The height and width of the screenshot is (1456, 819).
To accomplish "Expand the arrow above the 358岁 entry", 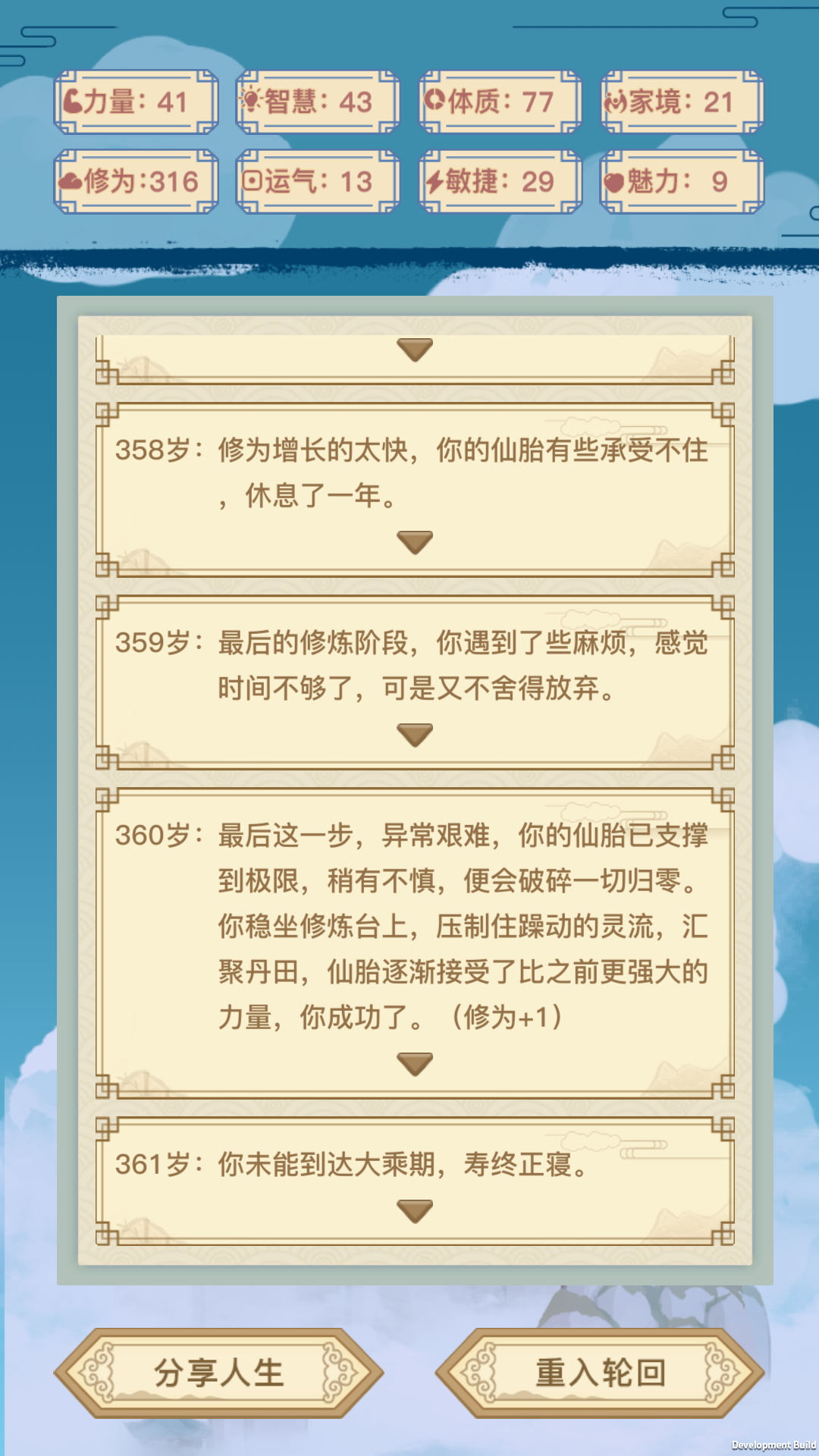I will [415, 350].
